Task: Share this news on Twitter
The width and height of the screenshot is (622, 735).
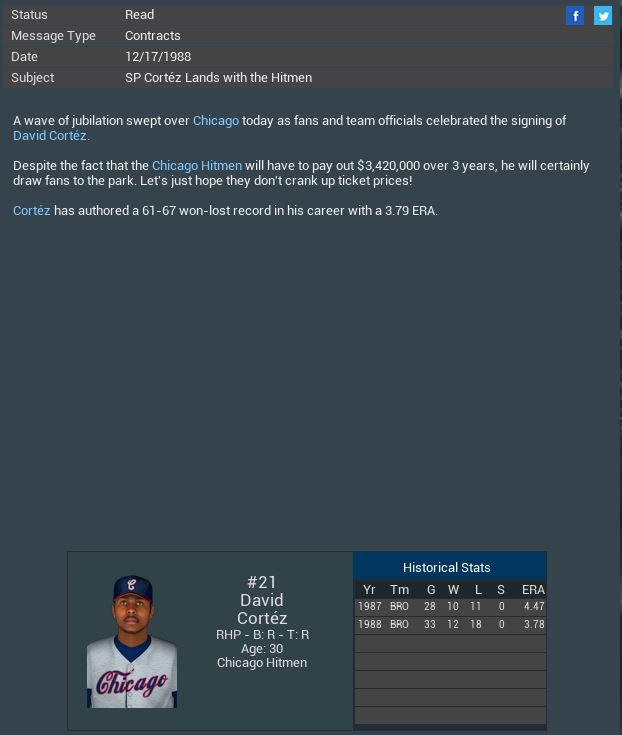Action: (x=603, y=15)
